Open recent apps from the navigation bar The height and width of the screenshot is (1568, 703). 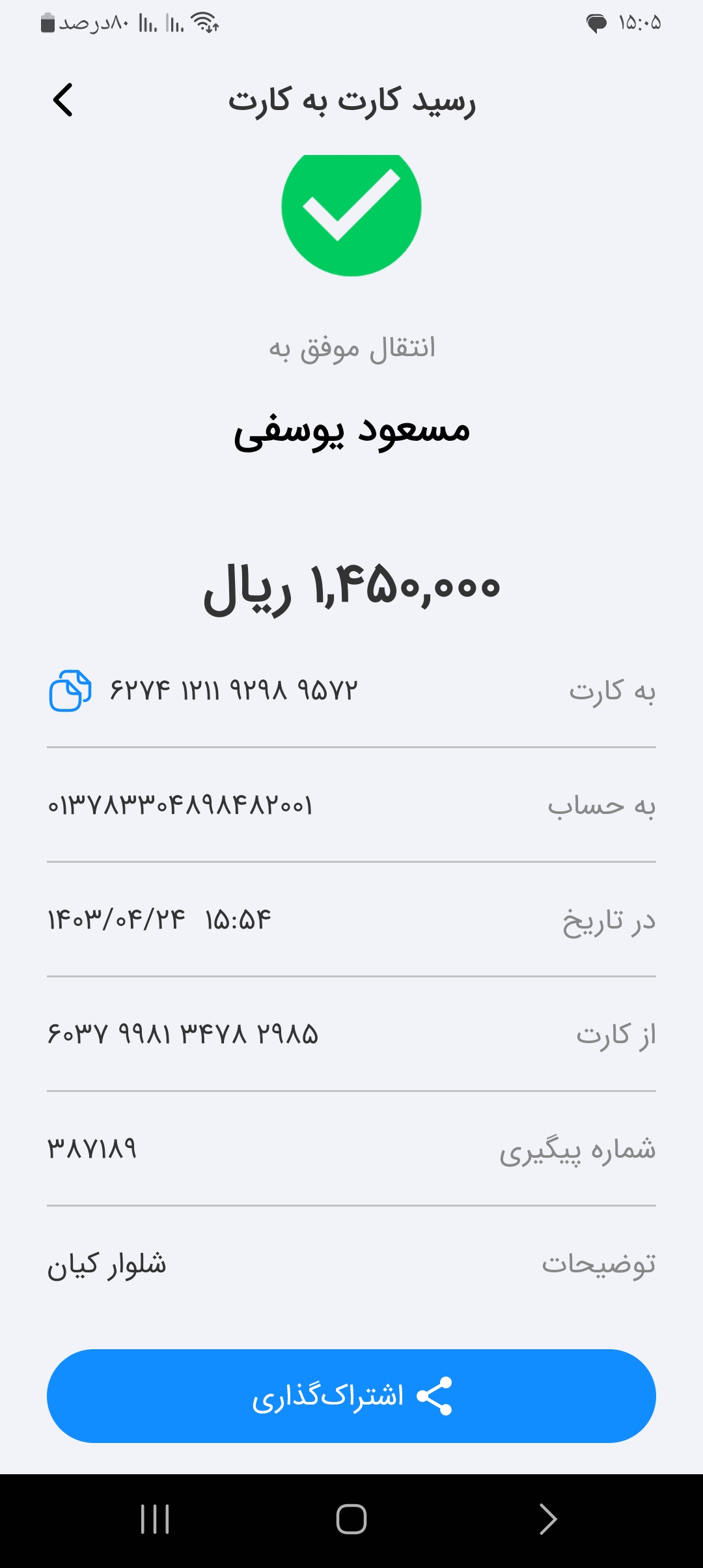[x=155, y=1519]
